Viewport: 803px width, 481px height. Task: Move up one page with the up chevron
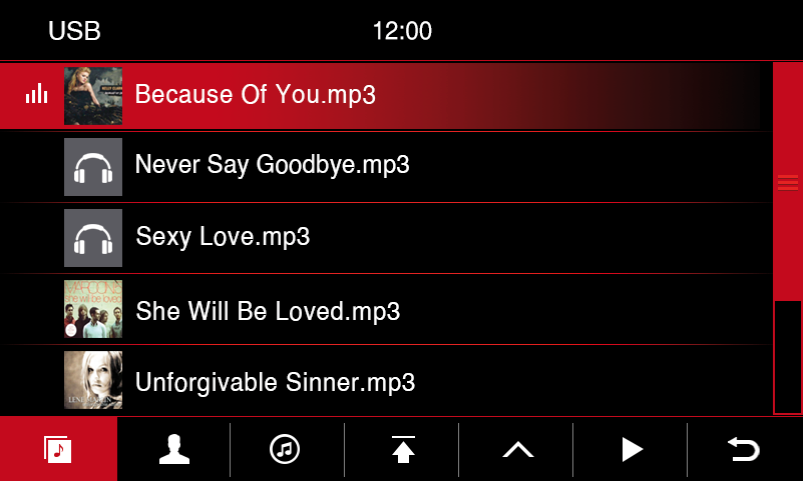pos(517,450)
